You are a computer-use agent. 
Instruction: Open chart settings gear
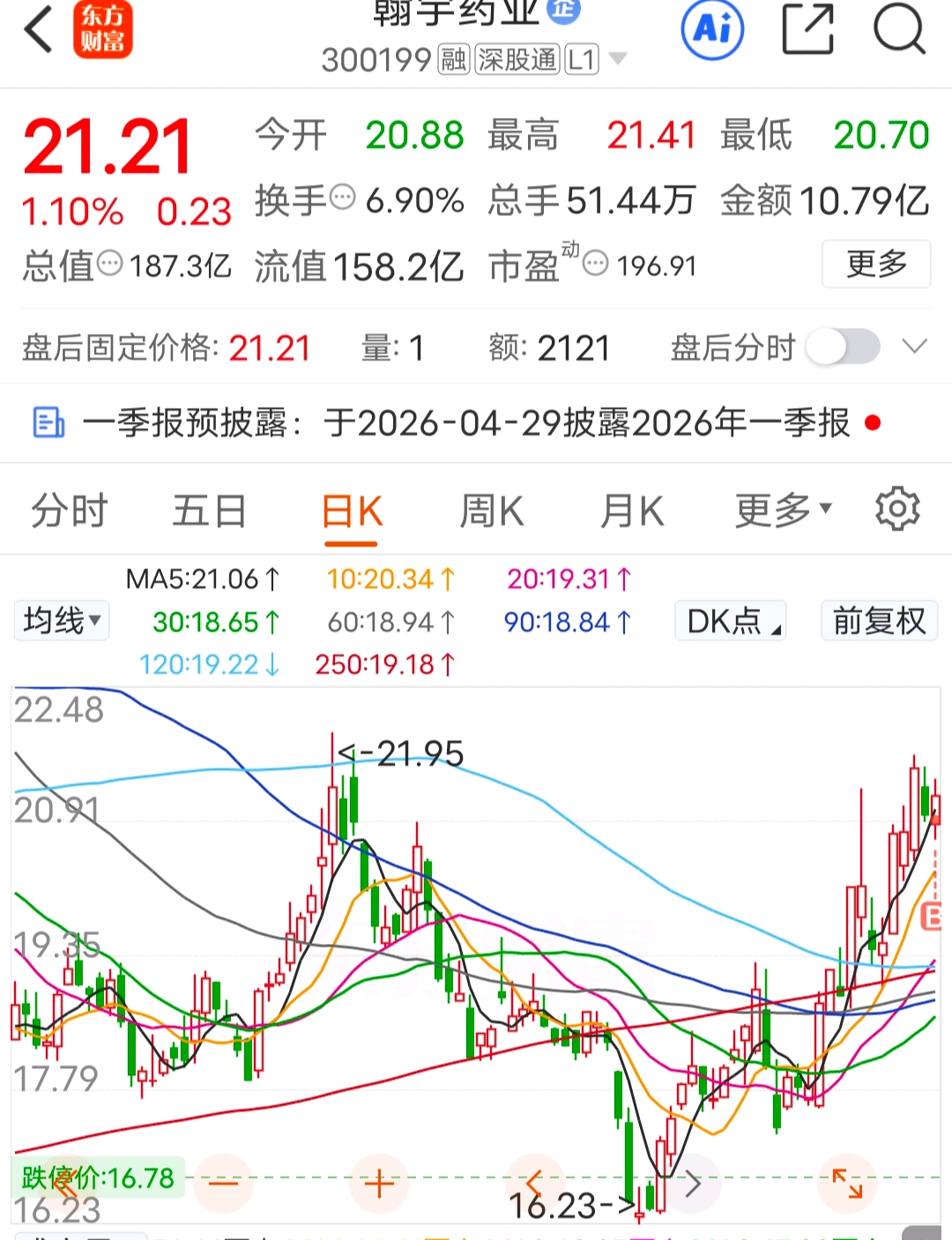coord(897,509)
